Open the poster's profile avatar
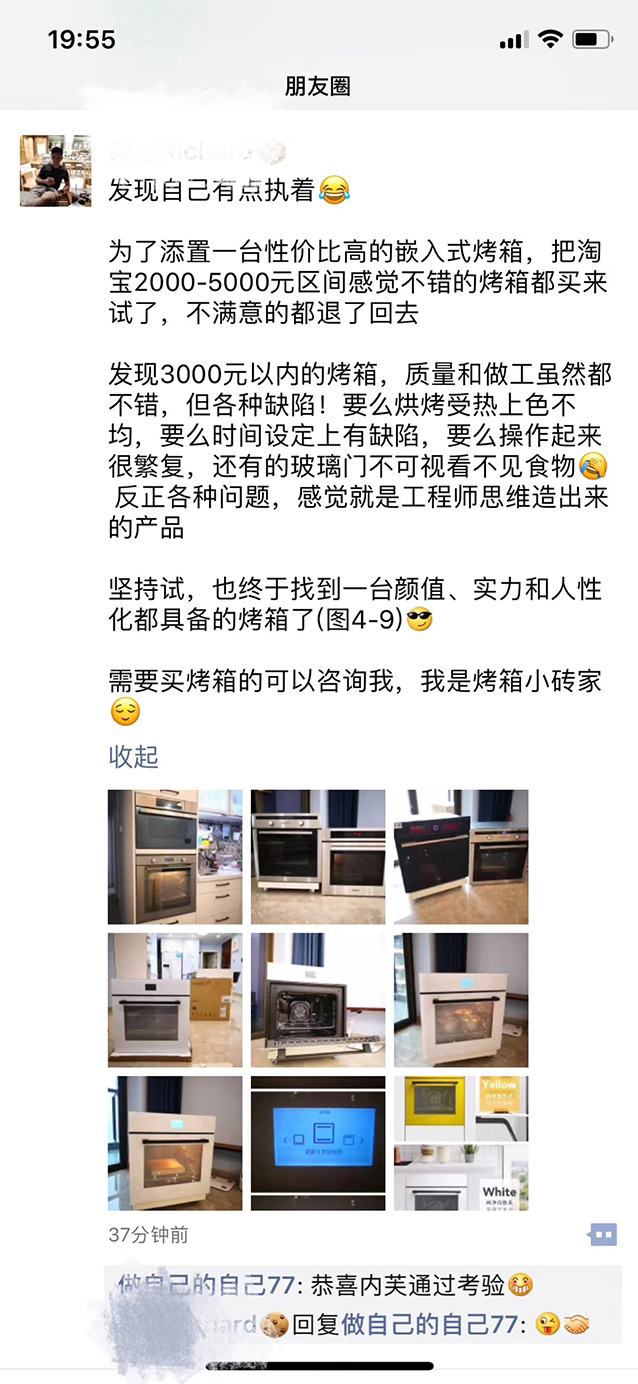 (x=56, y=171)
